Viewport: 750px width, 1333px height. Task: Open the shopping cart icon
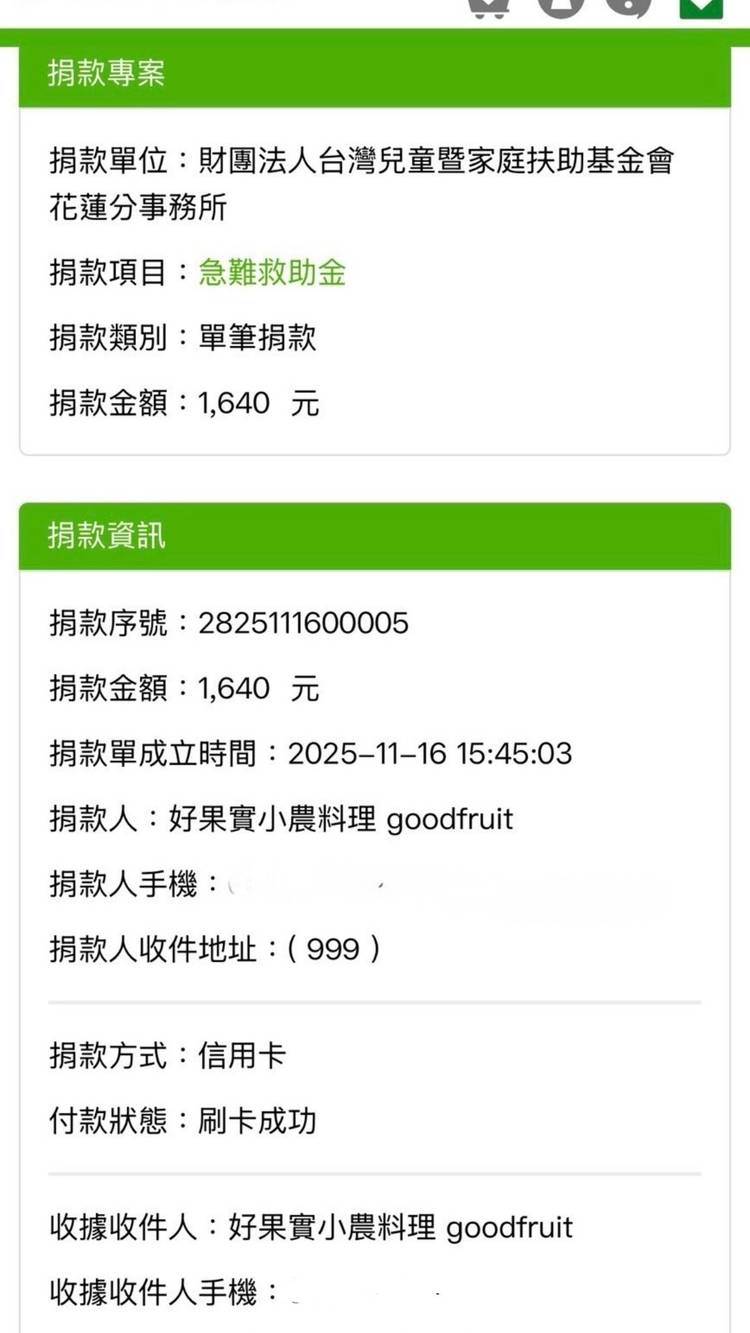[487, 8]
